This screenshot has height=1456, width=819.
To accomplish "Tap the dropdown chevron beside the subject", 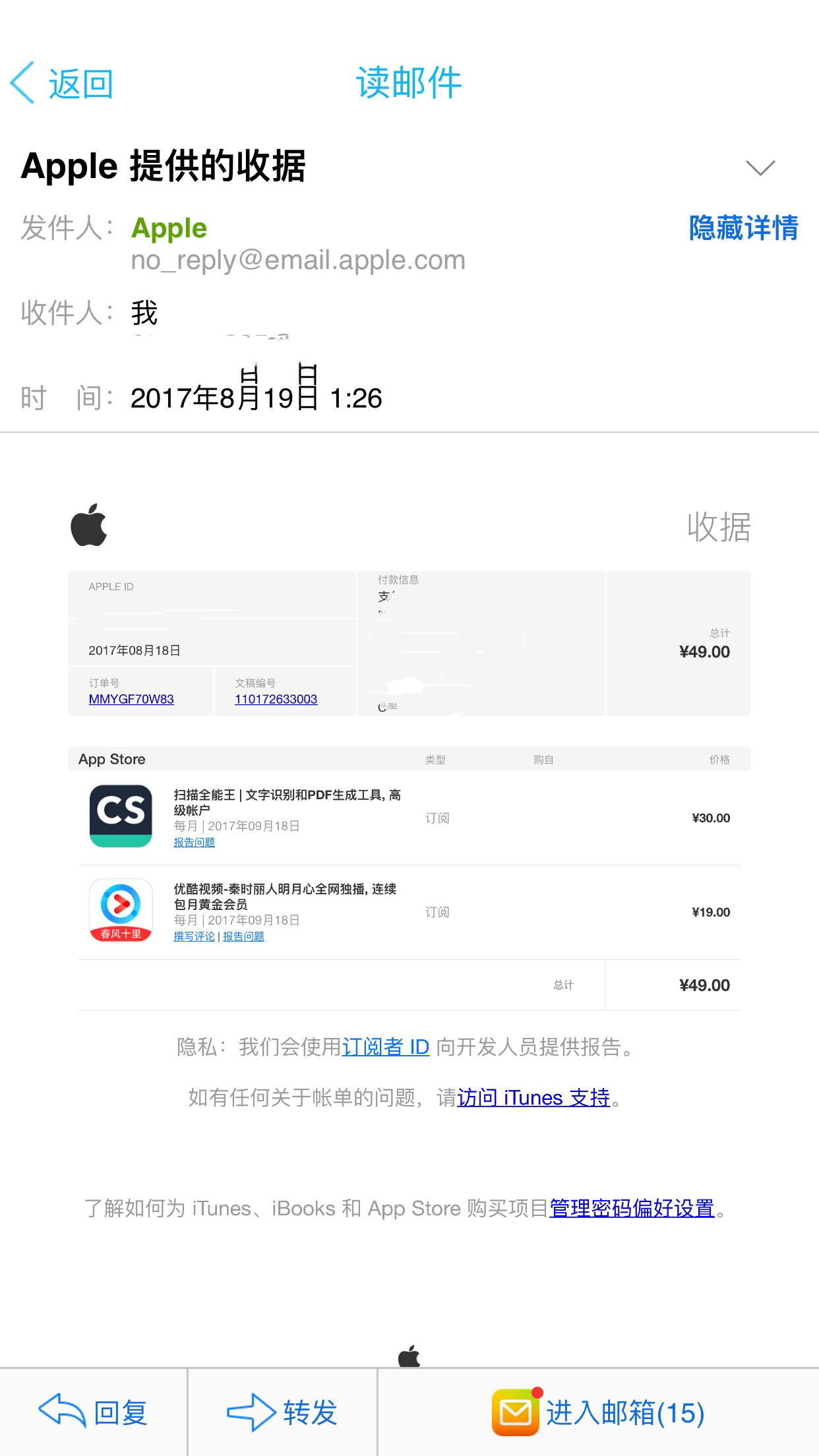I will coord(760,167).
